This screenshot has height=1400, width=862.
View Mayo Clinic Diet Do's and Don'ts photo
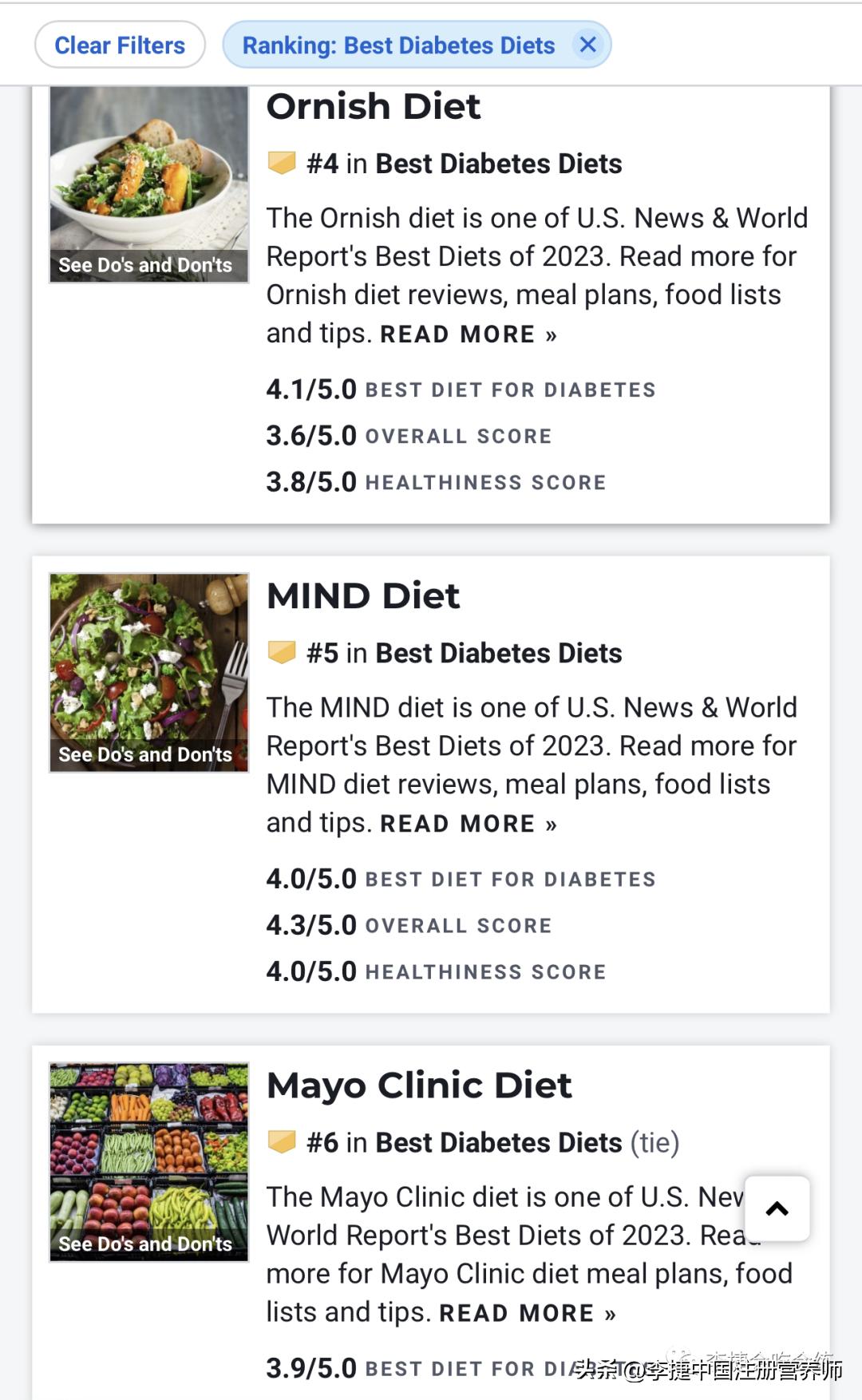click(149, 1162)
